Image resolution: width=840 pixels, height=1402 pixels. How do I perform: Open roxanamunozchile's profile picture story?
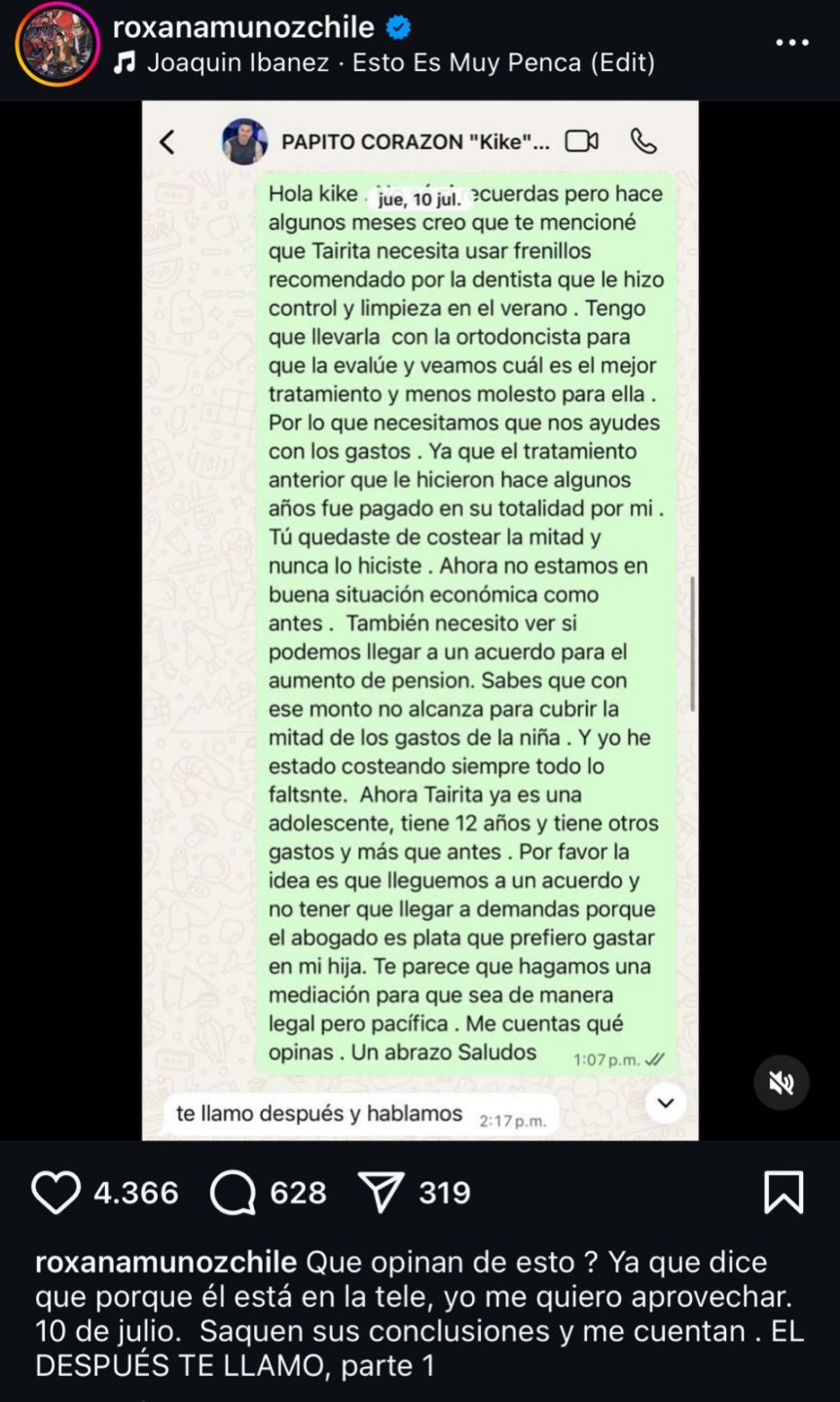coord(57,45)
